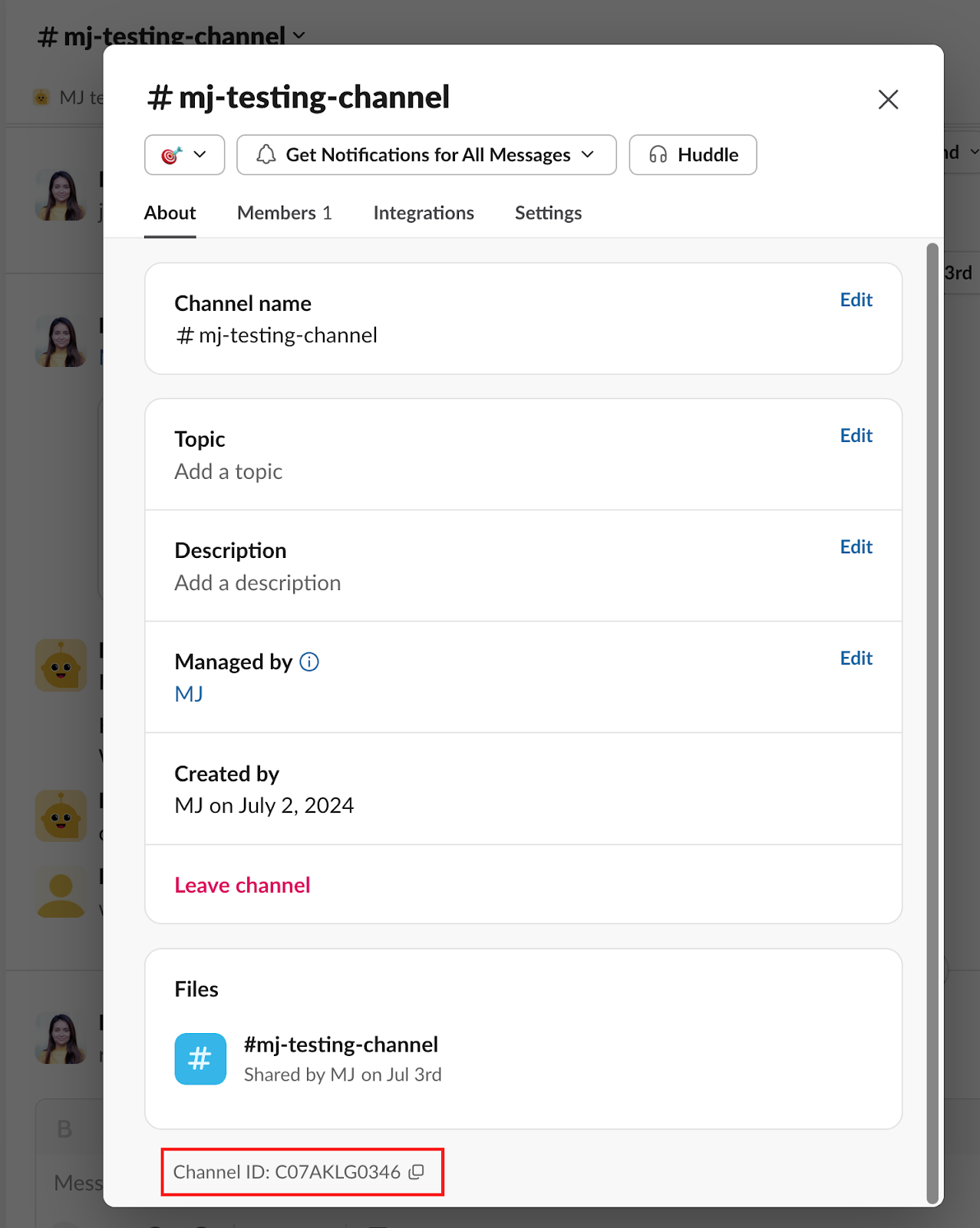Image resolution: width=980 pixels, height=1228 pixels.
Task: Open the Settings tab
Action: click(548, 213)
